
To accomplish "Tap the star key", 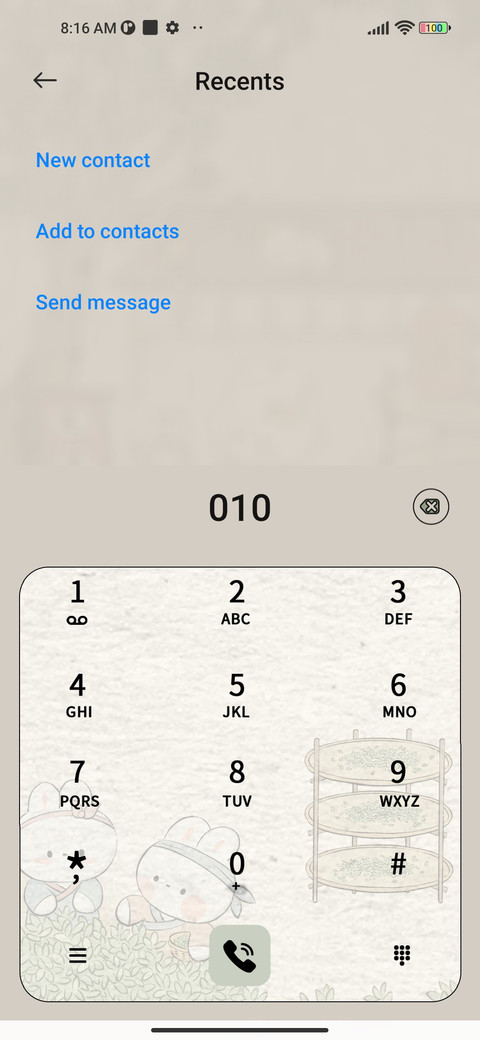I will click(77, 868).
